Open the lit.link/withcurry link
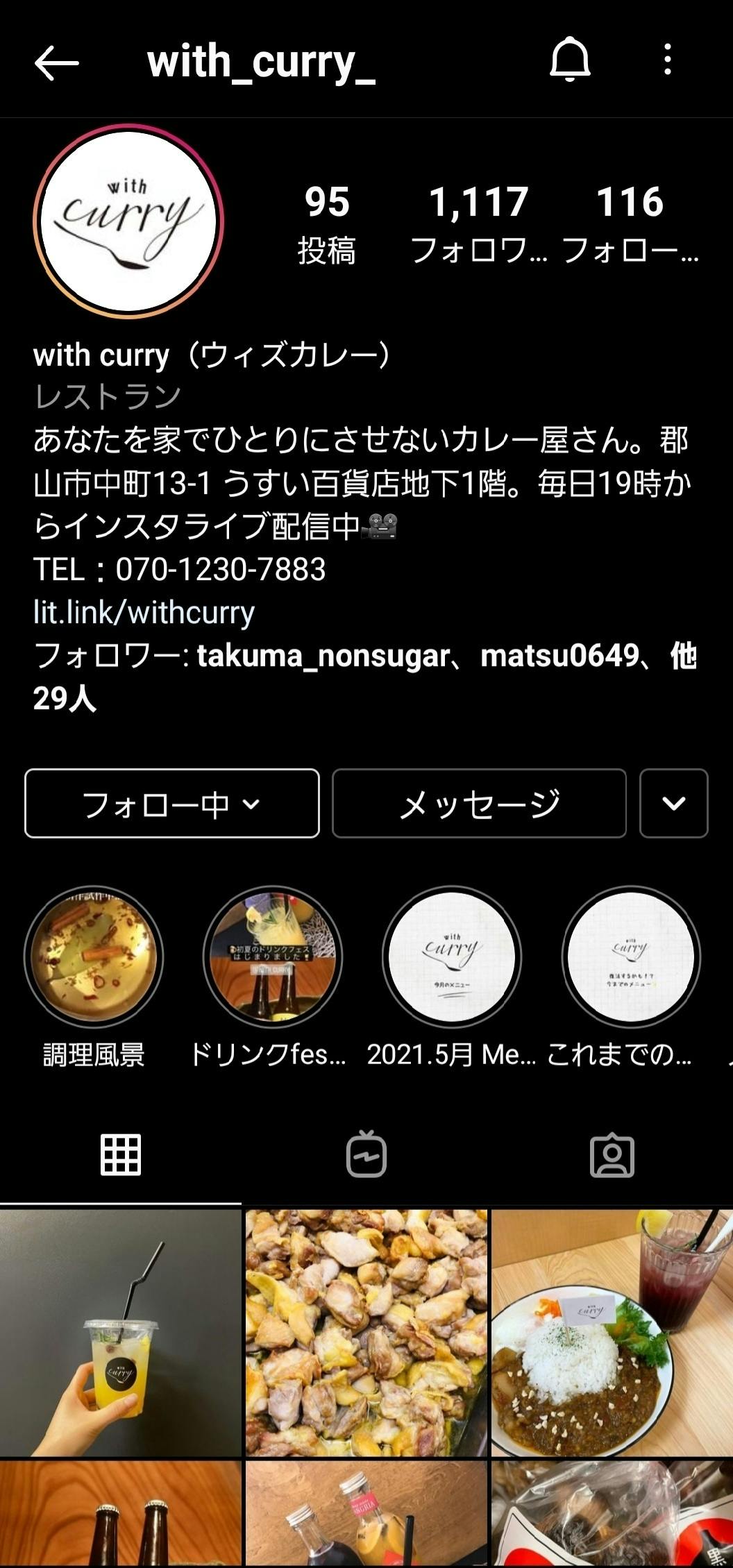 point(144,613)
